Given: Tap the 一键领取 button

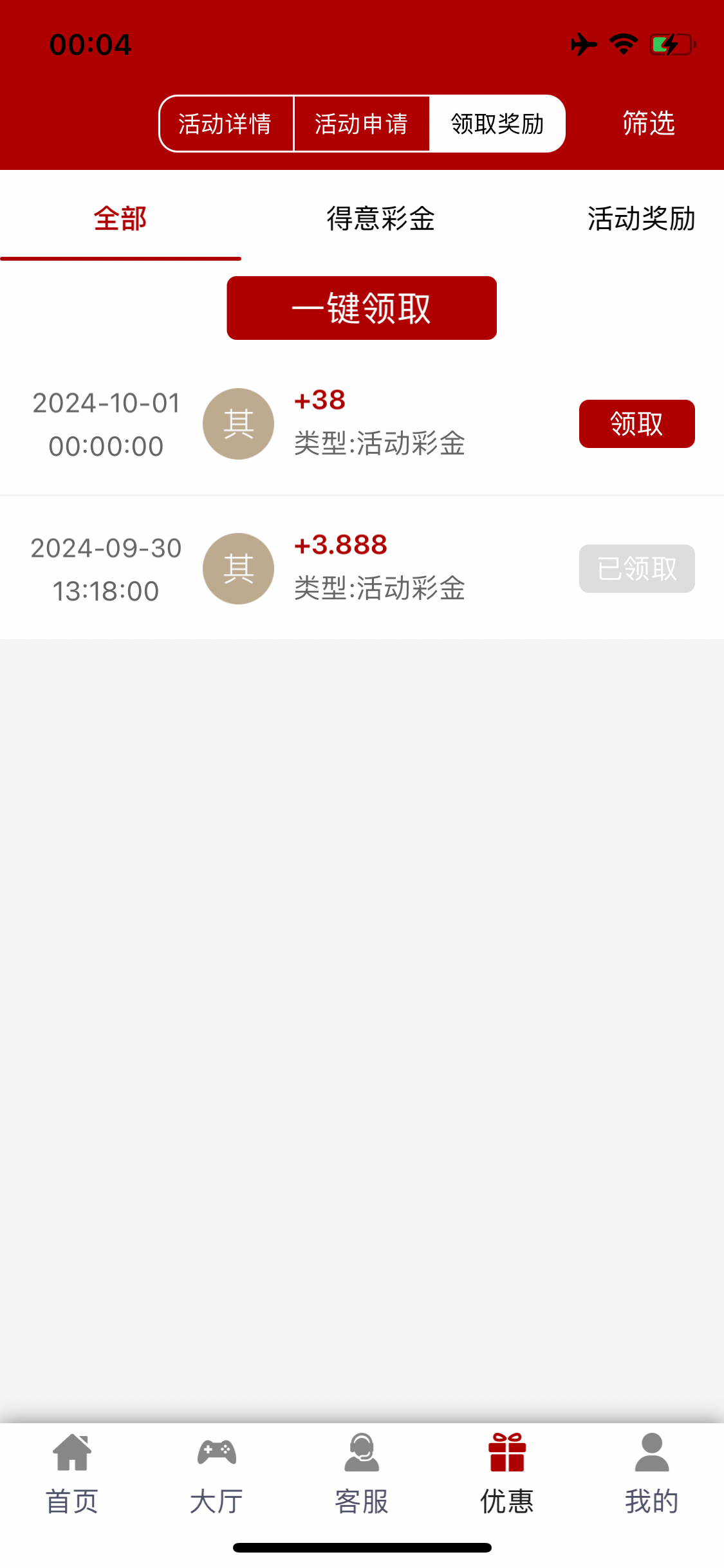Looking at the screenshot, I should click(x=362, y=308).
